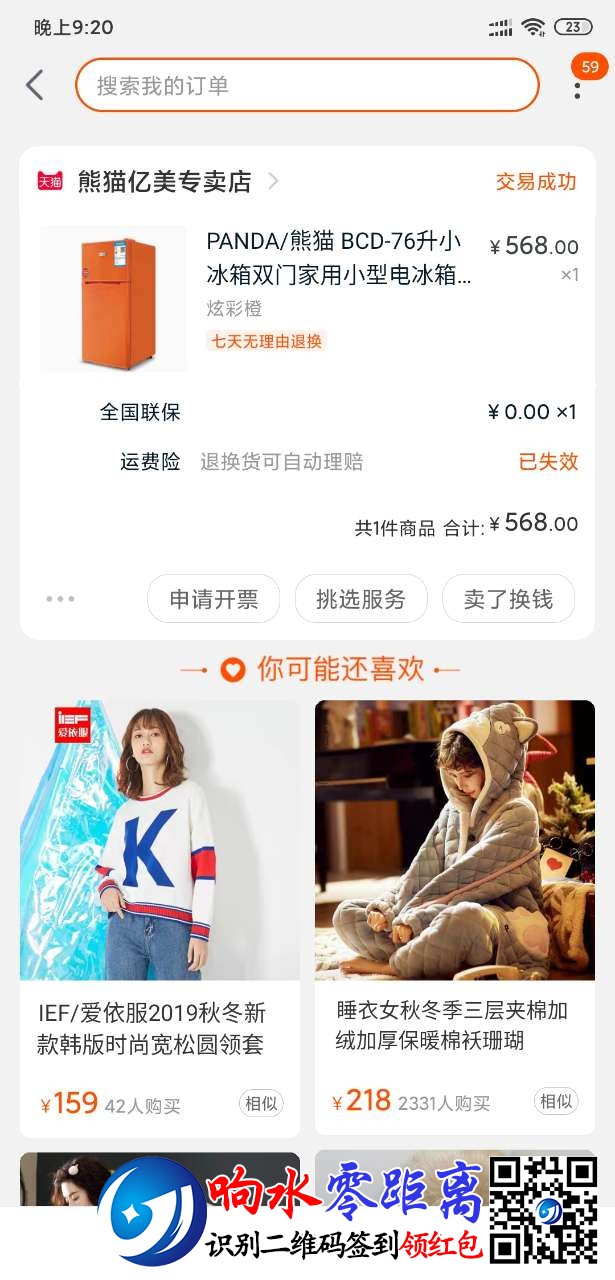This screenshot has width=615, height=1280.
Task: Find similar items to the IEF sweater
Action: (x=261, y=1103)
